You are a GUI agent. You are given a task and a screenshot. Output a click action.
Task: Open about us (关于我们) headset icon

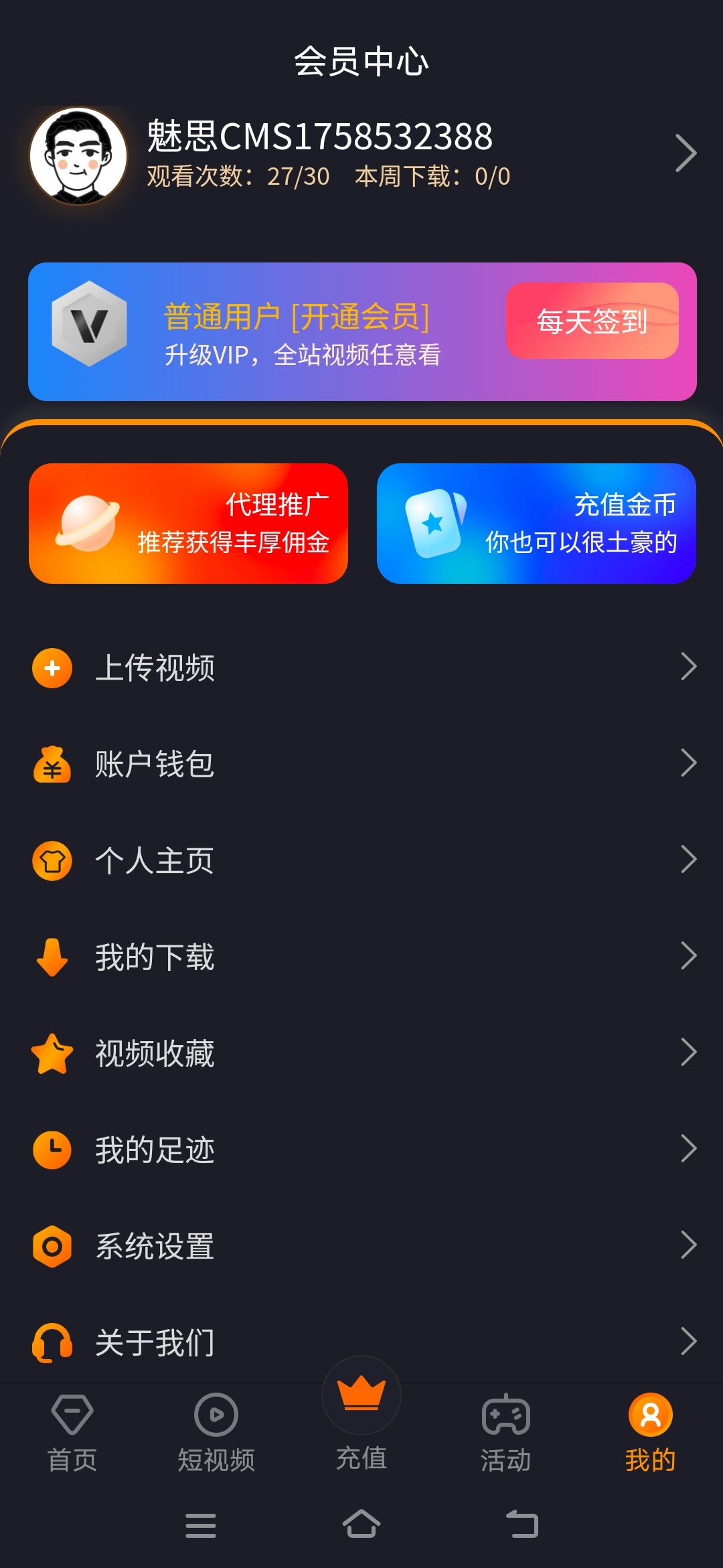click(x=52, y=1341)
